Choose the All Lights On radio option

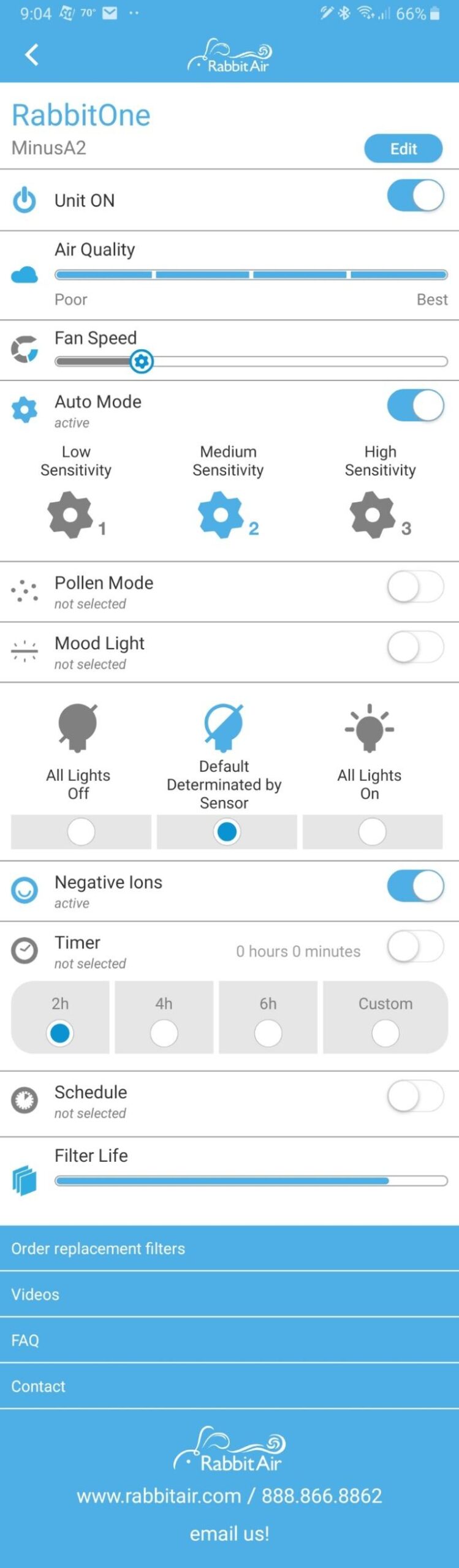point(372,832)
